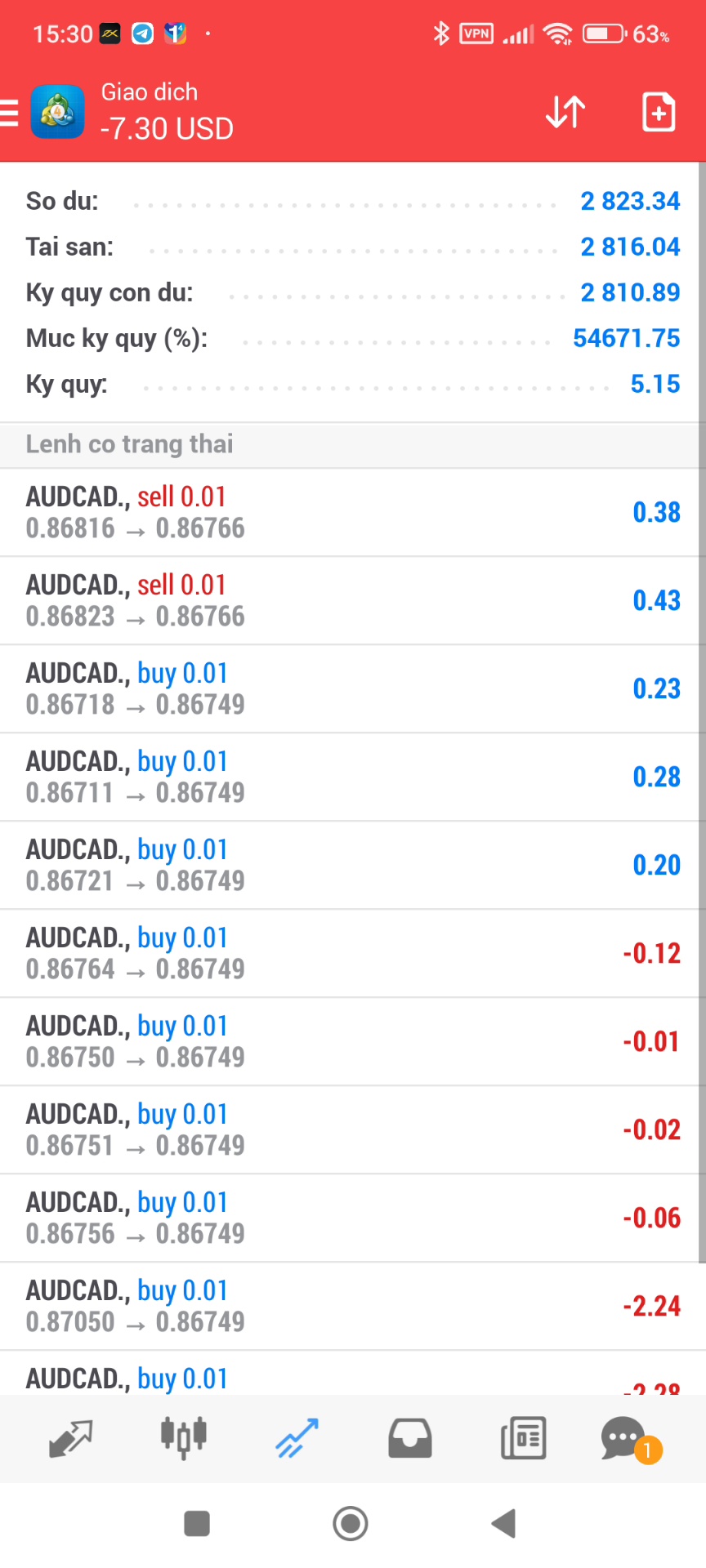
Task: Open AUDCAD sell position at 0.86823
Action: point(351,600)
